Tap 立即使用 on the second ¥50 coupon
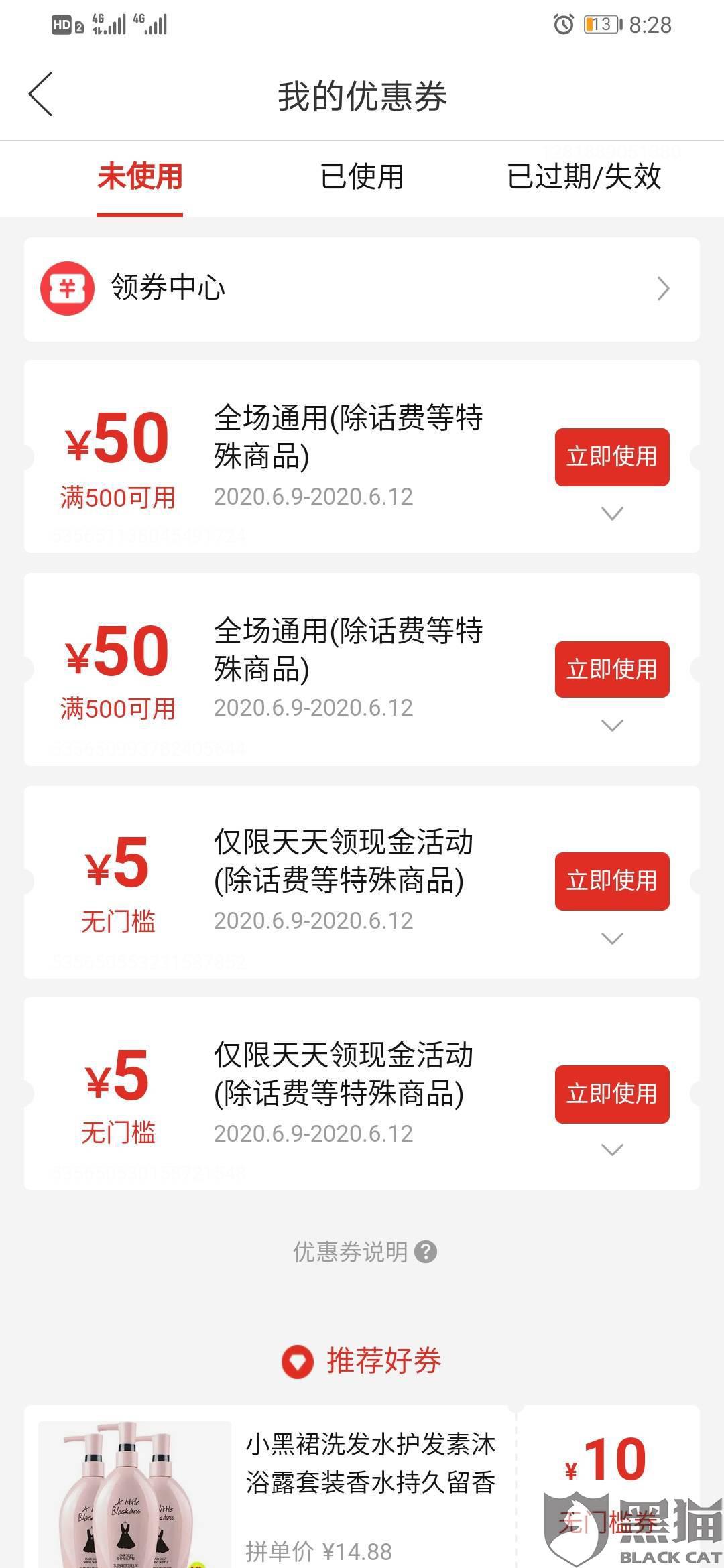The width and height of the screenshot is (724, 1568). click(611, 669)
